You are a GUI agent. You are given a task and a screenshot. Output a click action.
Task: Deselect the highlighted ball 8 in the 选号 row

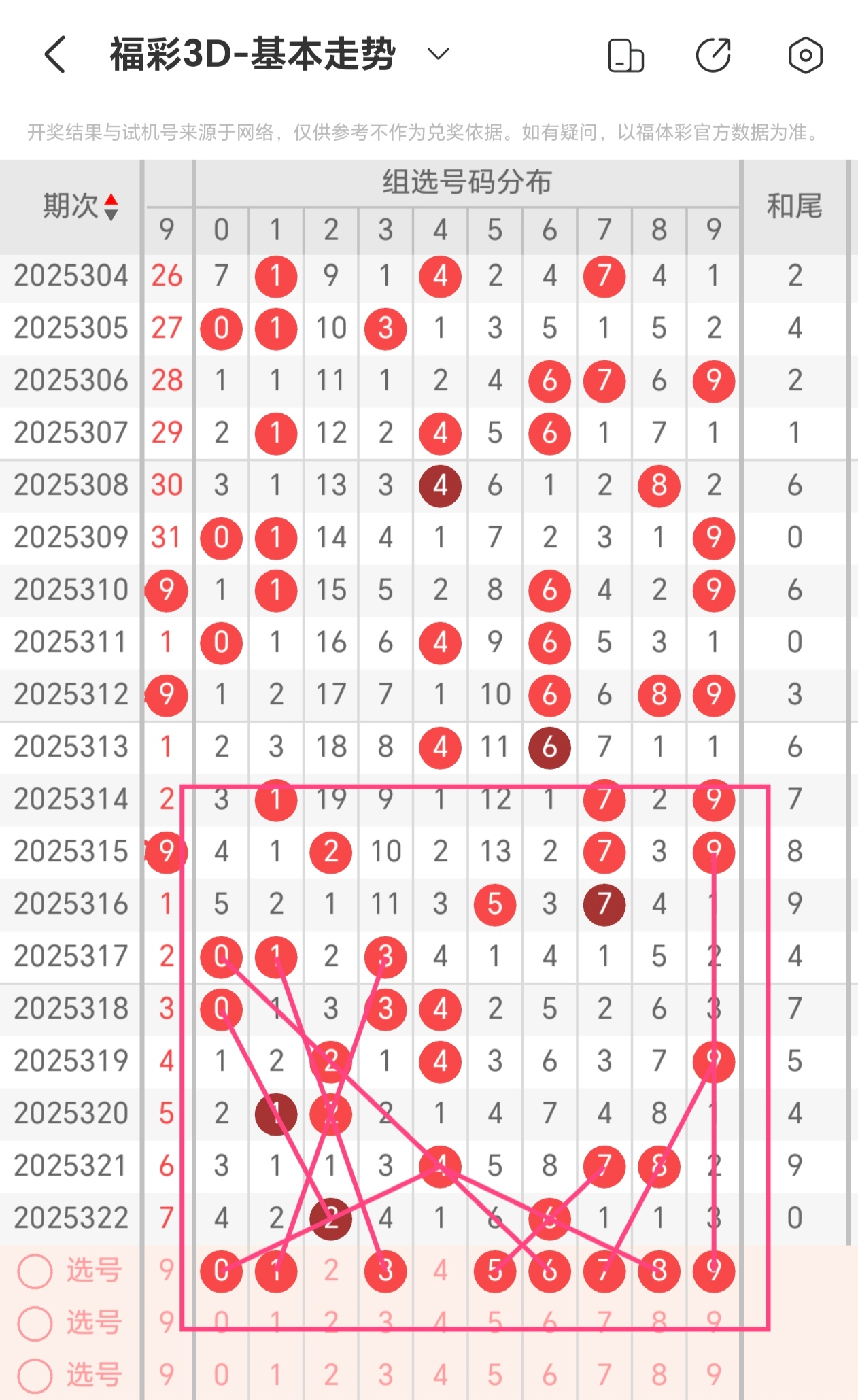[x=659, y=1270]
